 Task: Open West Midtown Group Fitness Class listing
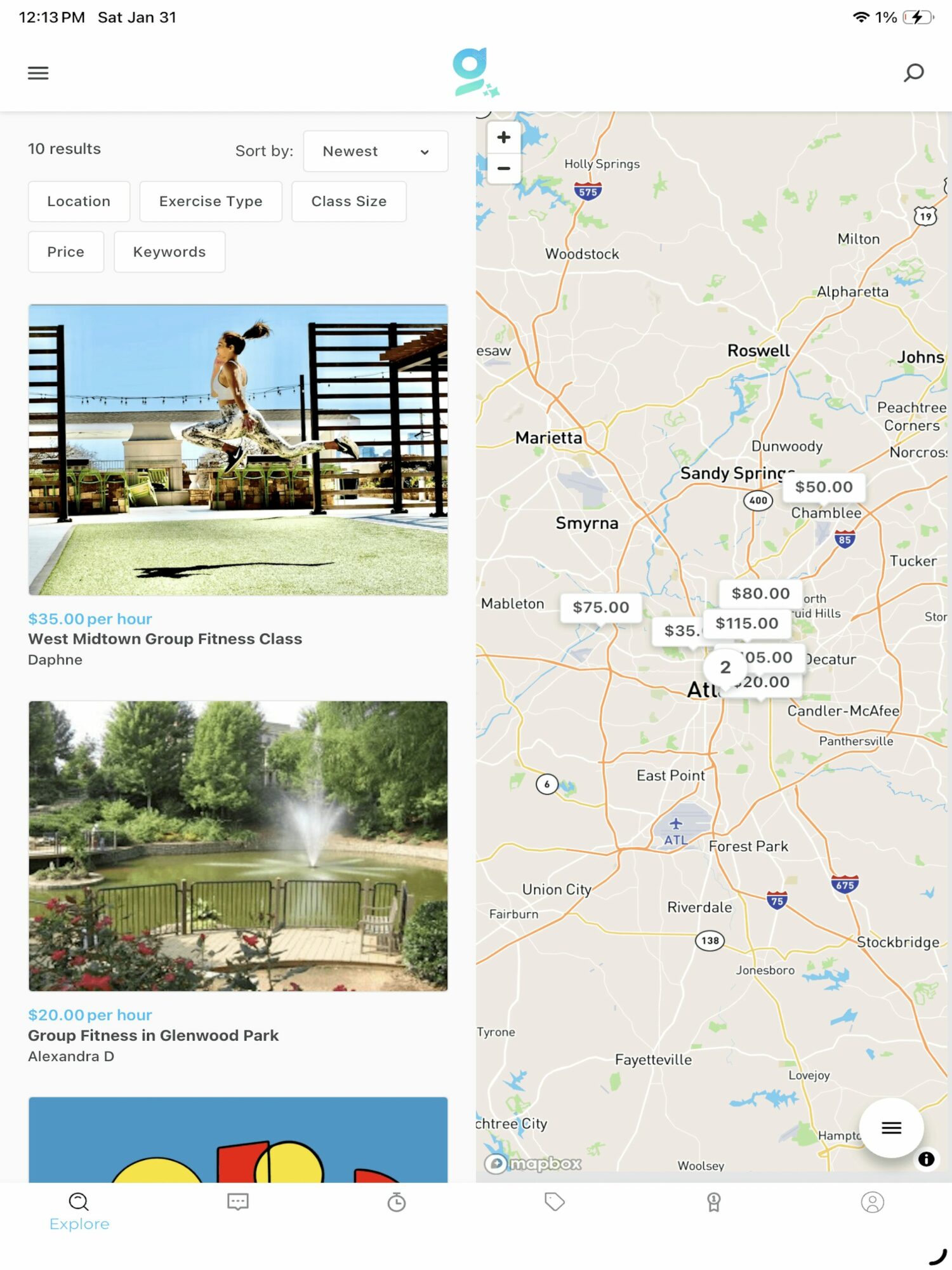[x=165, y=639]
